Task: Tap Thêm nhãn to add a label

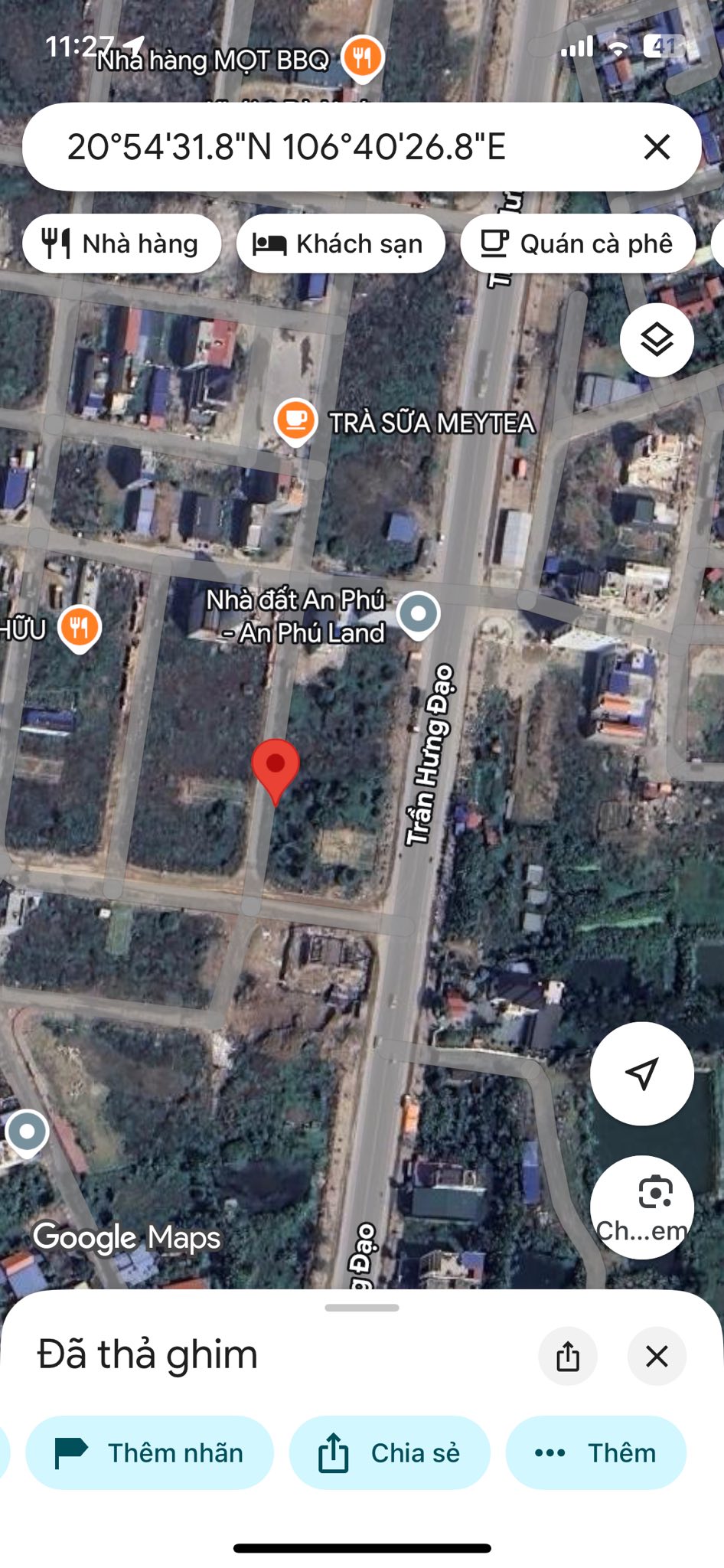Action: [x=150, y=1452]
